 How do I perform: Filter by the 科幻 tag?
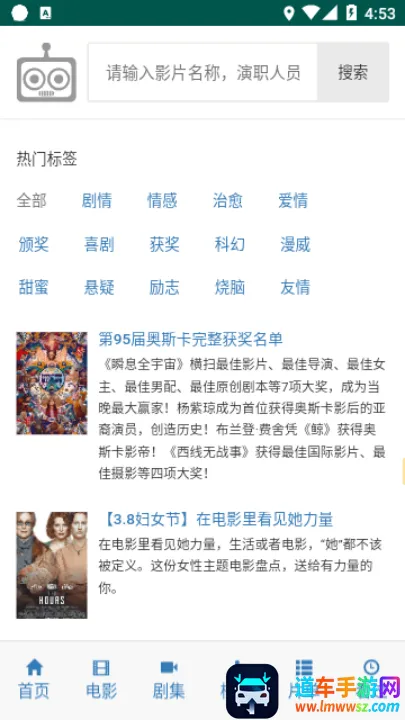tap(230, 244)
